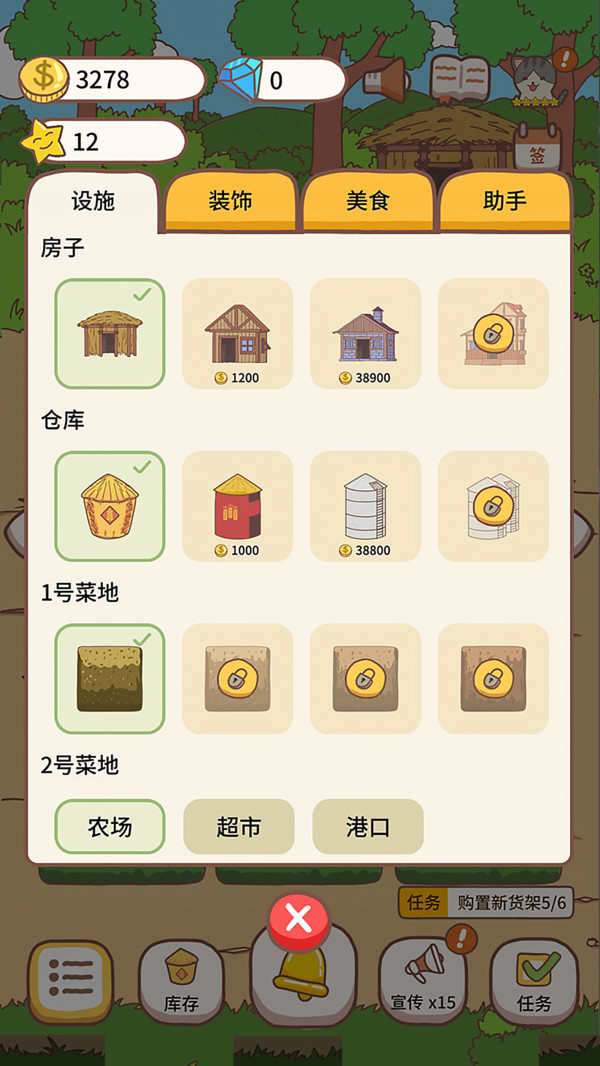
Task: Purchase the 1000-coin red warehouse
Action: pyautogui.click(x=237, y=505)
